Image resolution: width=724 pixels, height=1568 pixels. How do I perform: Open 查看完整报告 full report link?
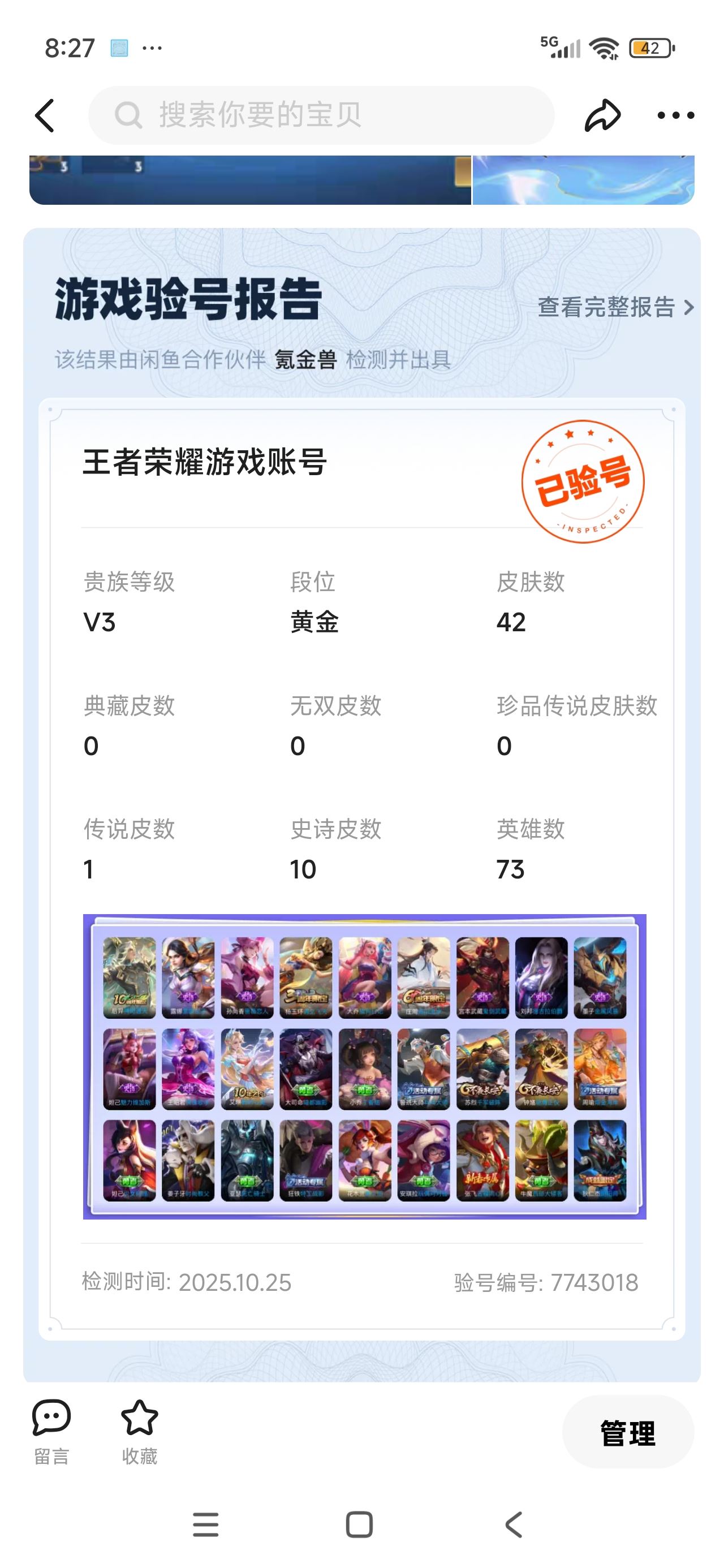click(615, 307)
